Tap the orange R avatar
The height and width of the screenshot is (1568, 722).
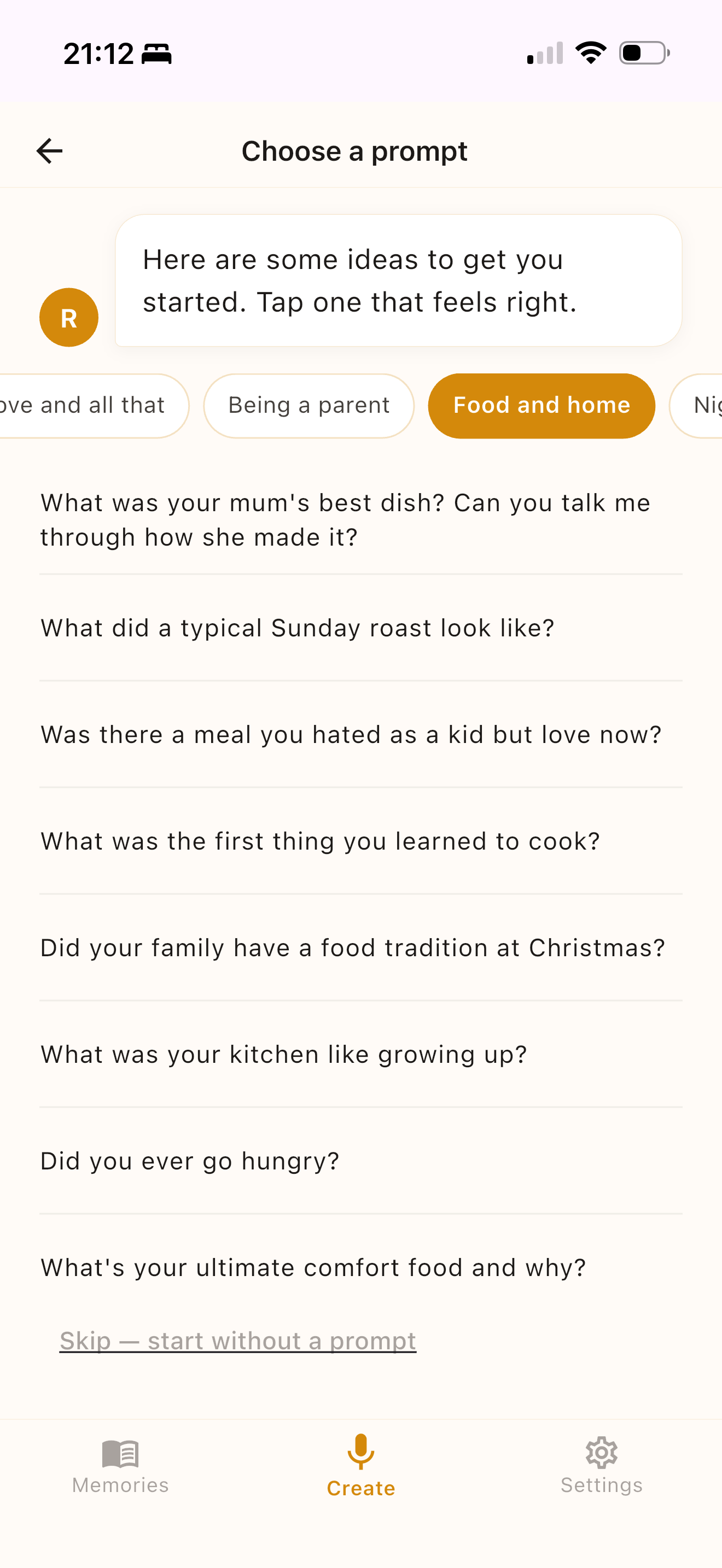(x=68, y=317)
